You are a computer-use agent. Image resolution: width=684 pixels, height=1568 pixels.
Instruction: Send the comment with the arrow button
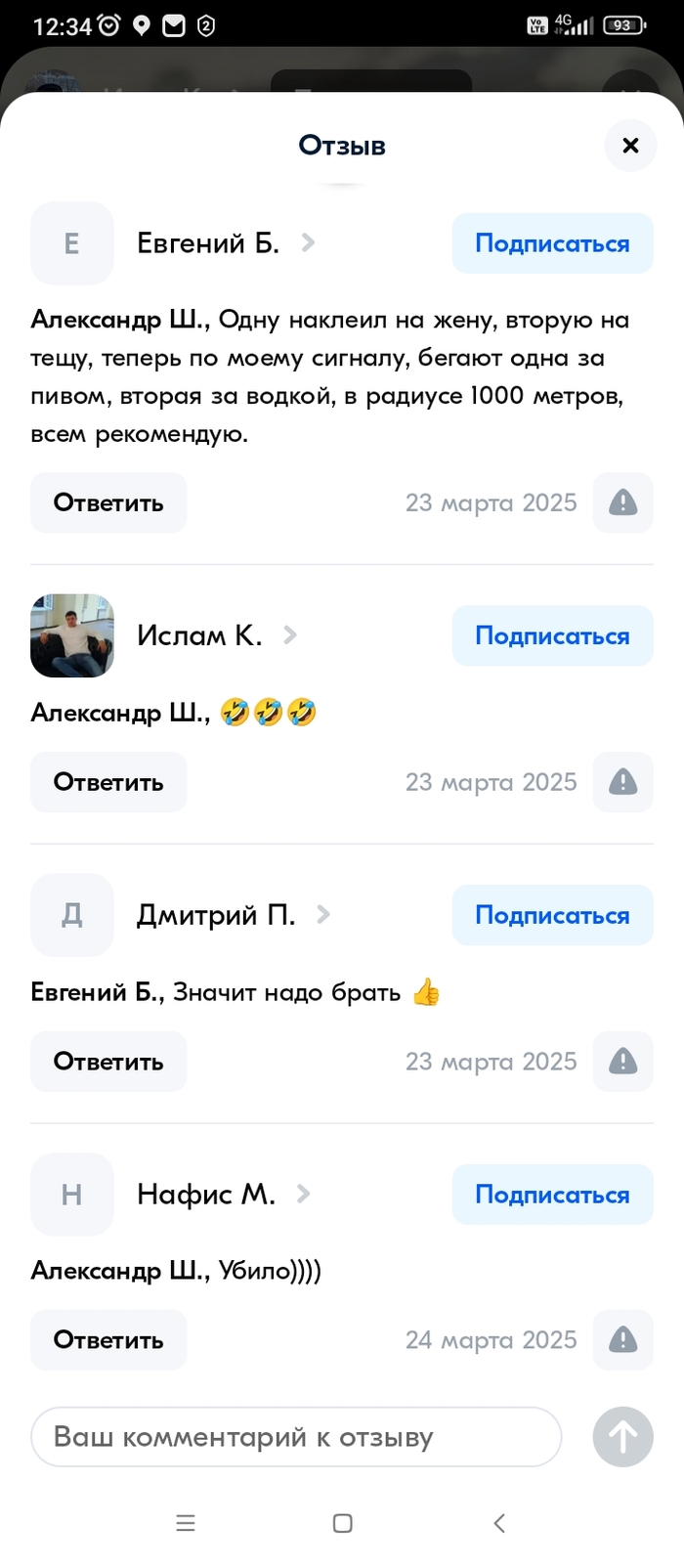tap(622, 1437)
